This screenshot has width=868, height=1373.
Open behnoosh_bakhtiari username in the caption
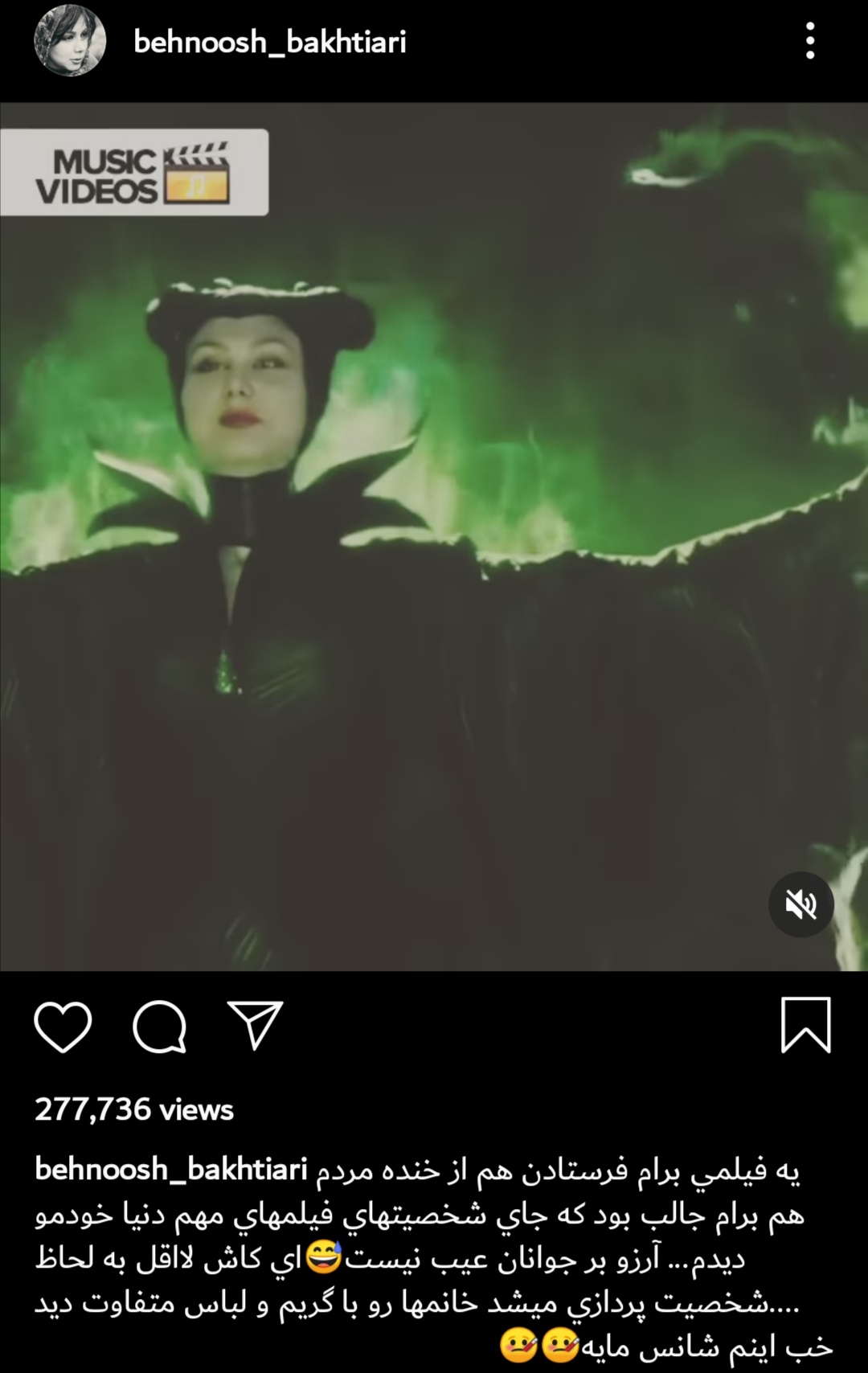[x=171, y=1169]
